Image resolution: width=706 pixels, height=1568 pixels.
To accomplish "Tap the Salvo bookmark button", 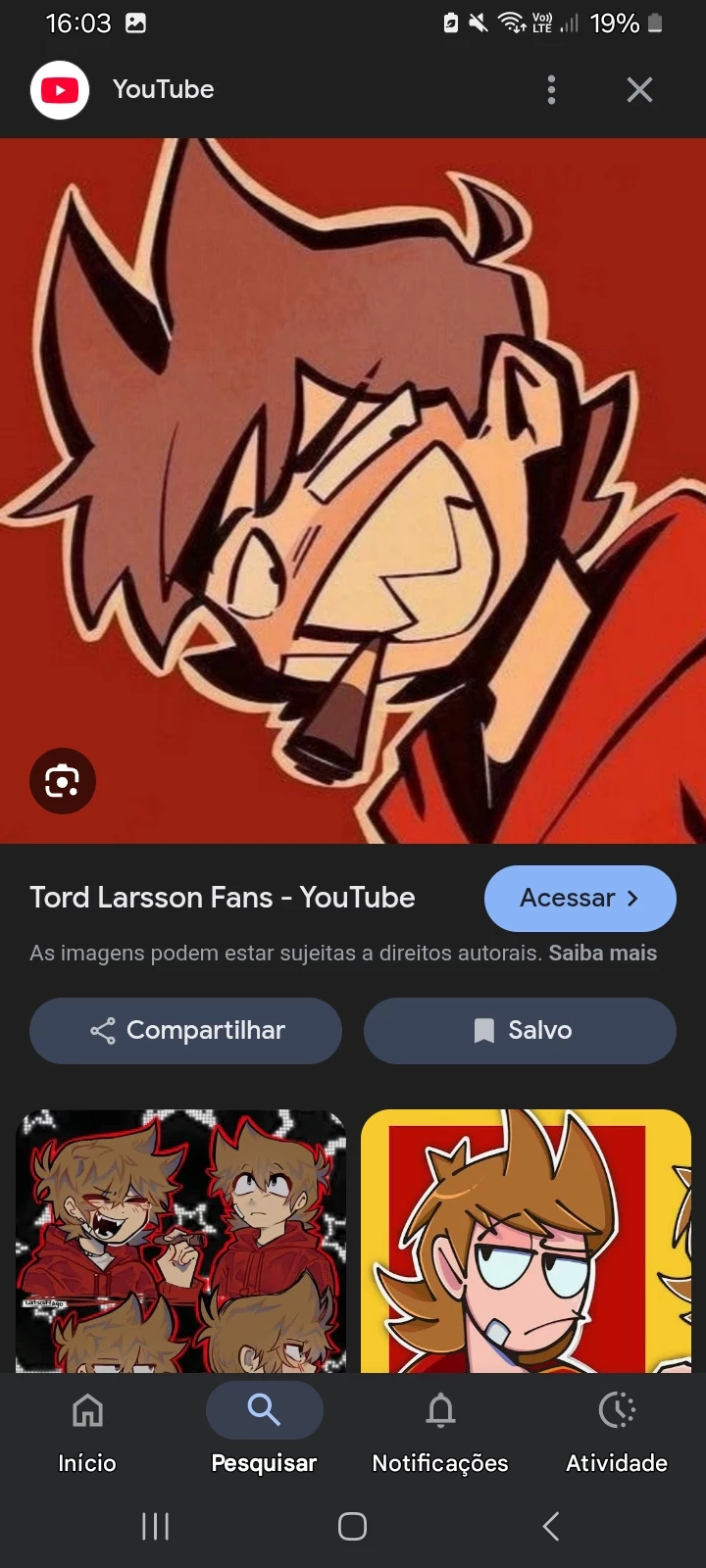I will (520, 1030).
